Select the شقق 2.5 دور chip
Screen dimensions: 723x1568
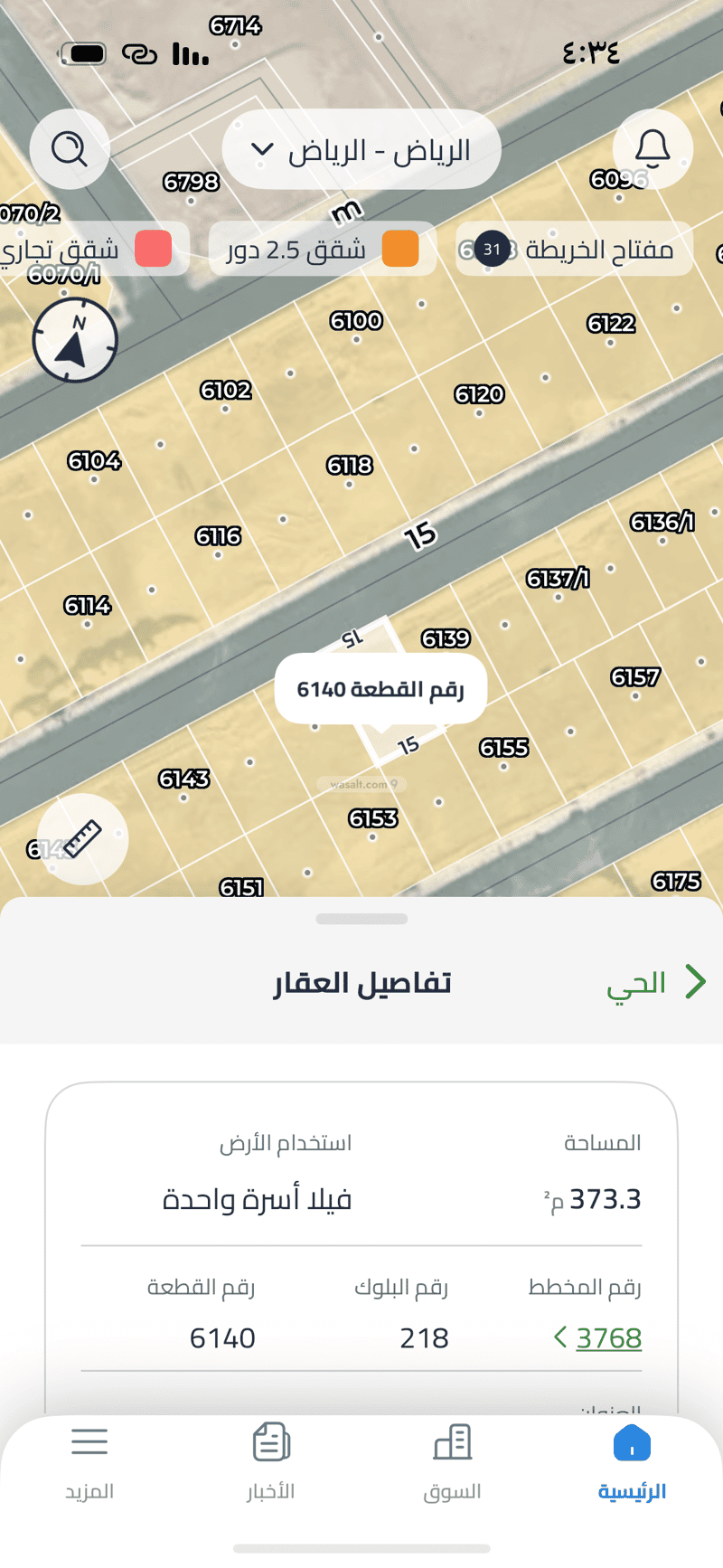322,249
